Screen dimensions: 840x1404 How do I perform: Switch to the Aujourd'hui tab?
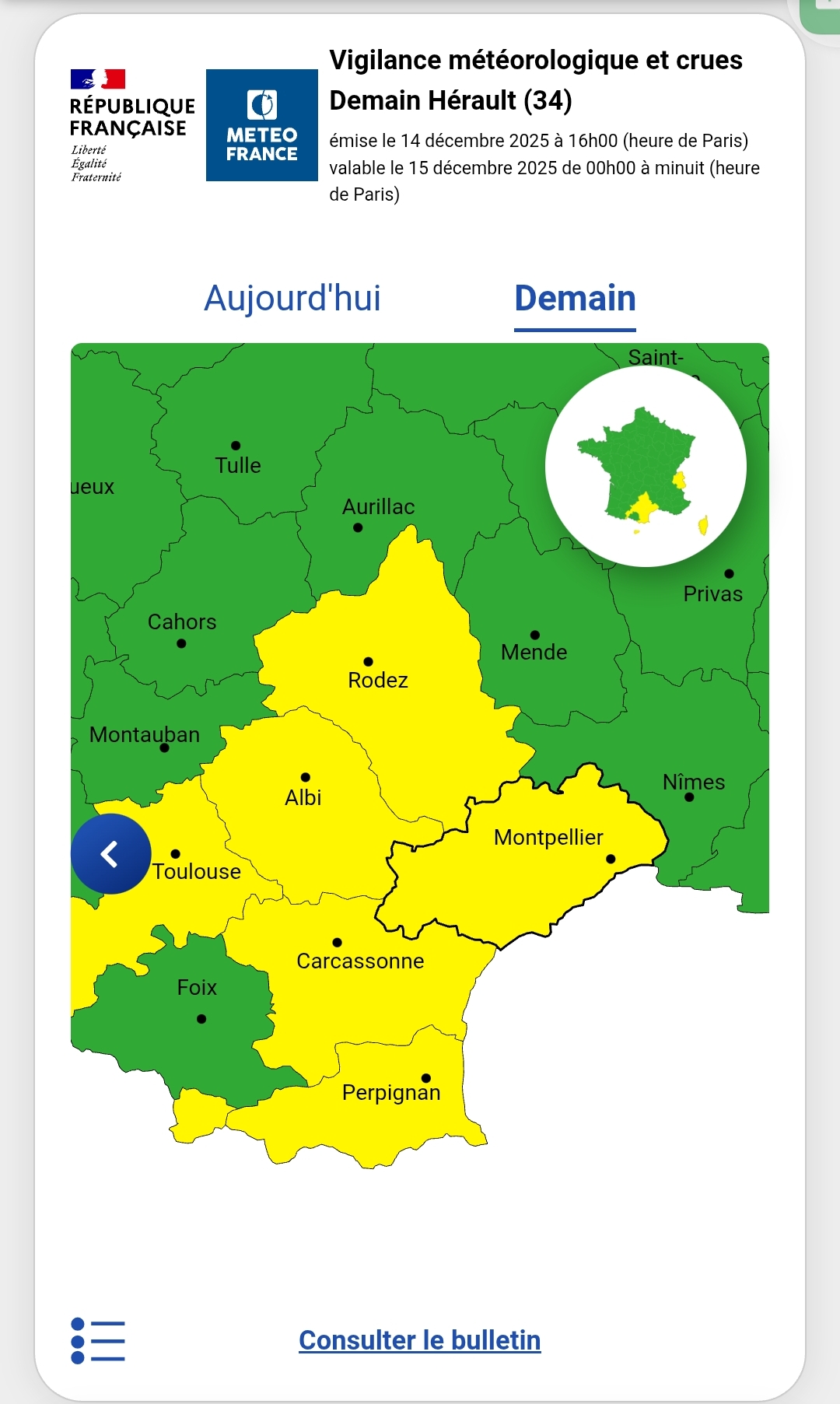click(292, 299)
